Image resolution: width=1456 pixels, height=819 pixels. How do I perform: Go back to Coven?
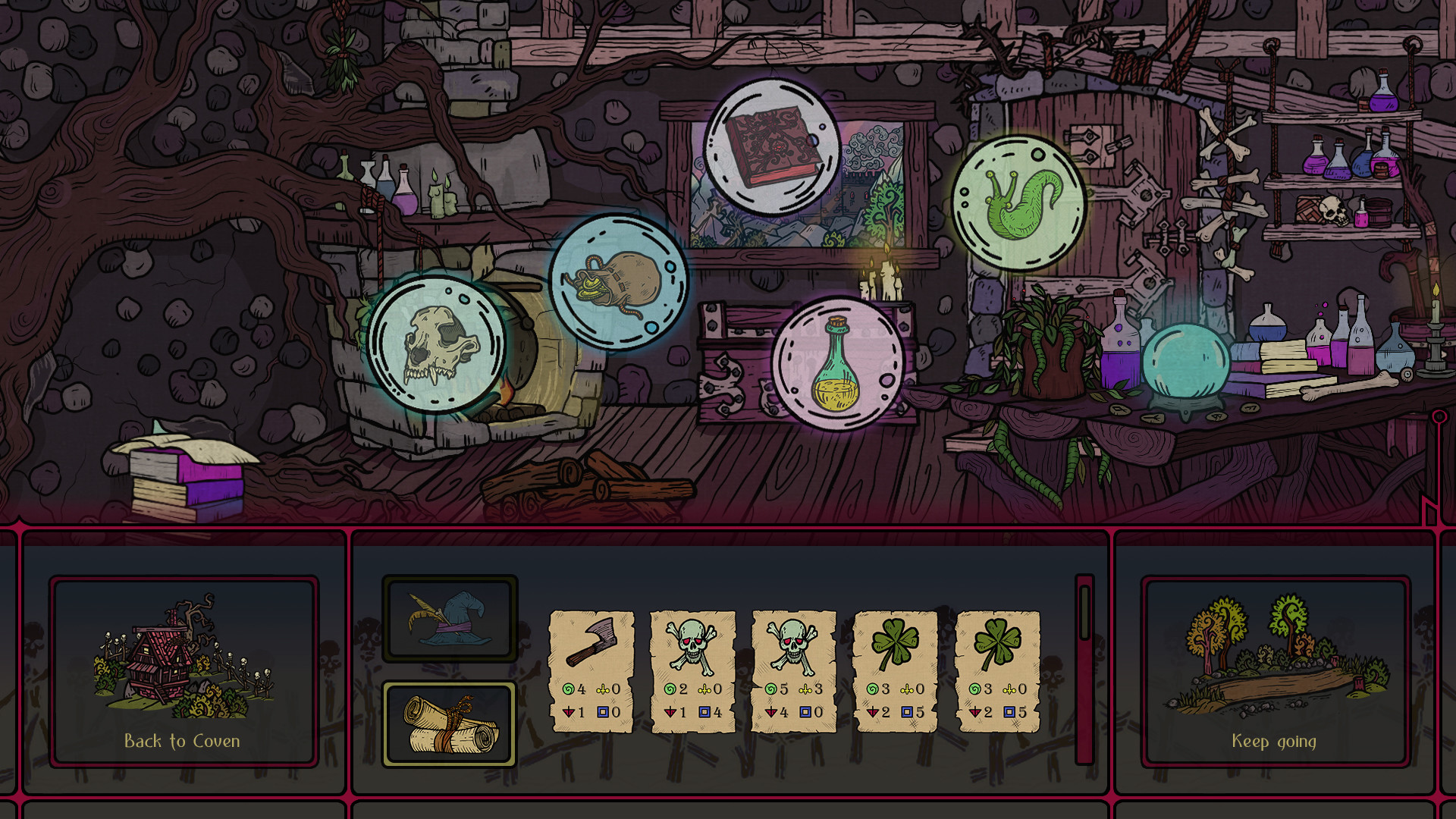tap(184, 672)
